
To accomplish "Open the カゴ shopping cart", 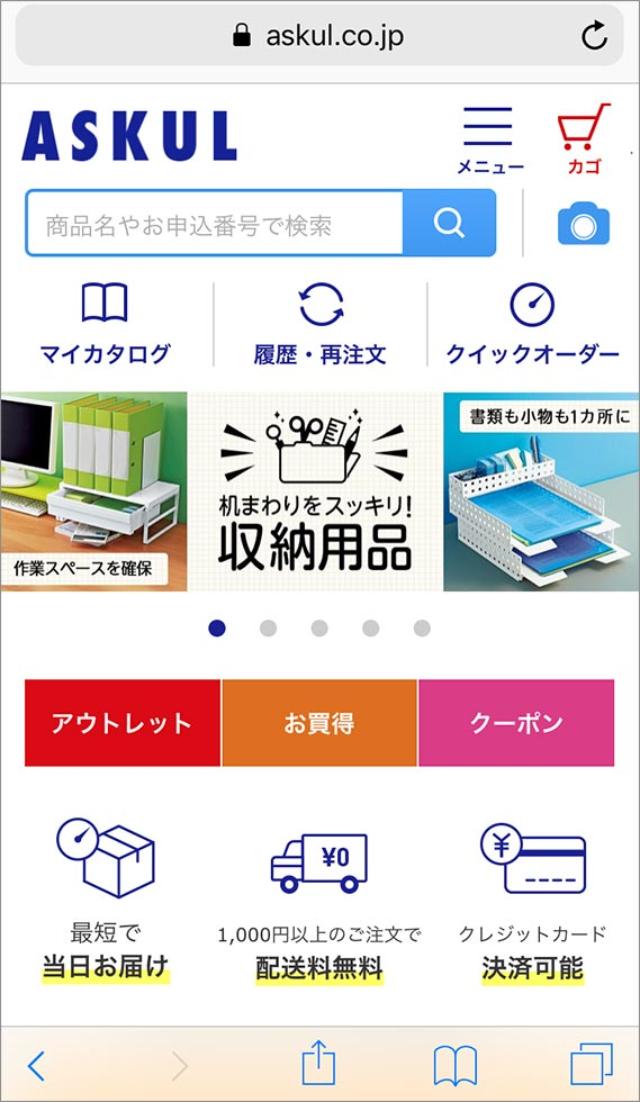I will [584, 138].
